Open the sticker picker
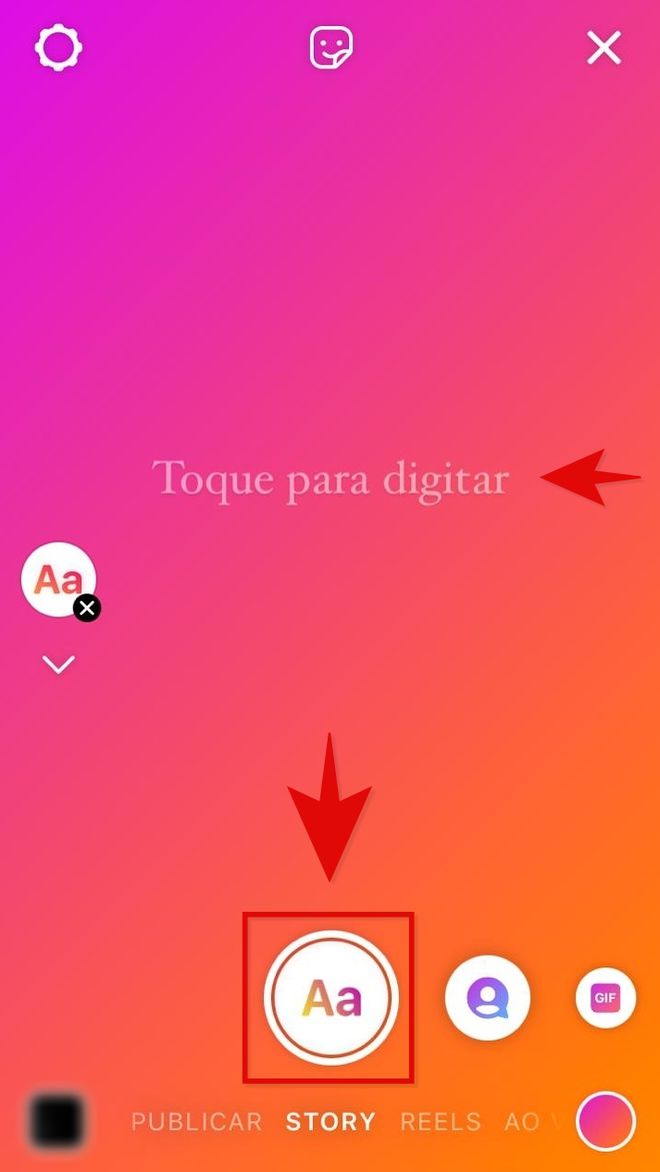The width and height of the screenshot is (660, 1172). tap(331, 47)
